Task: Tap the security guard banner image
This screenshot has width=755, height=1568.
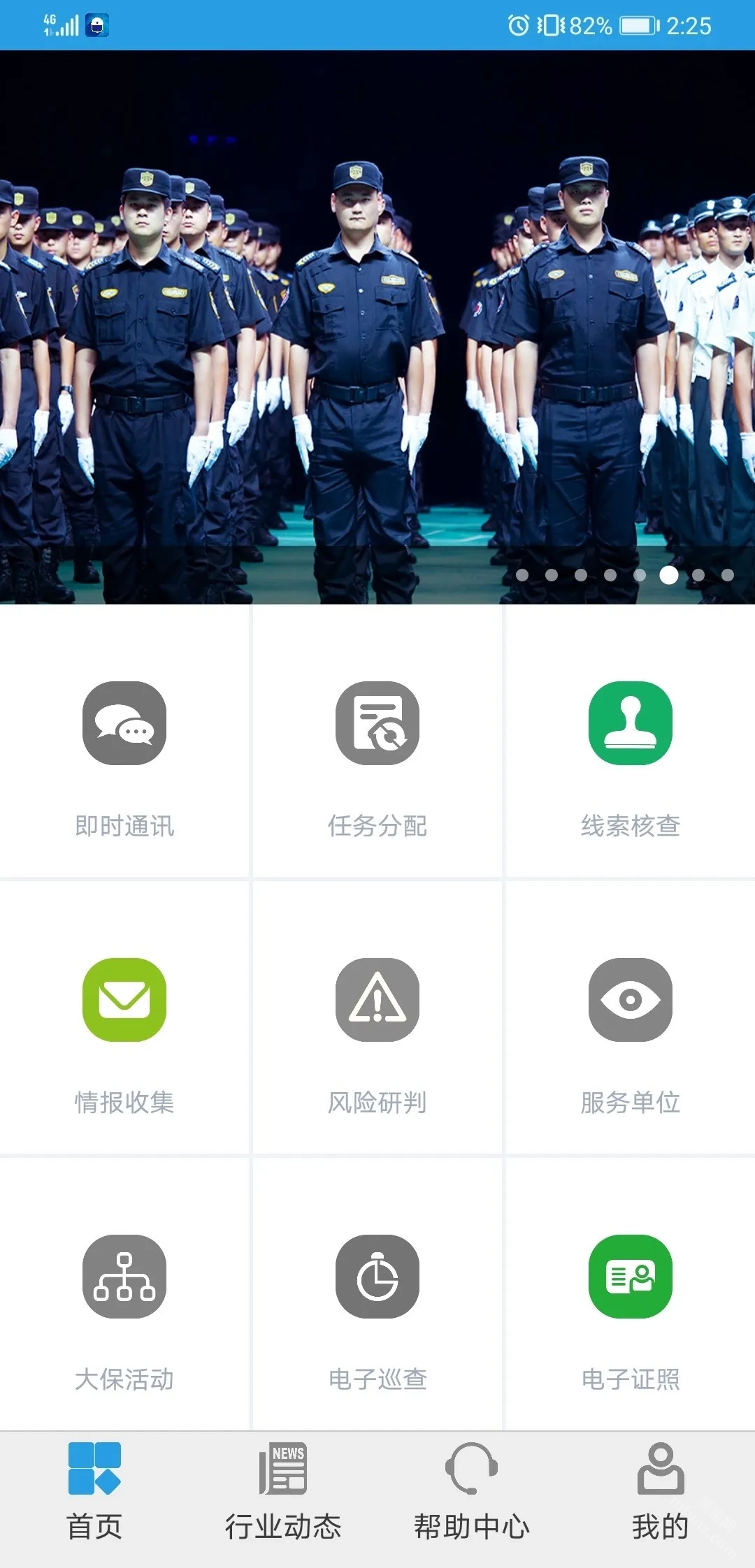Action: pyautogui.click(x=377, y=327)
